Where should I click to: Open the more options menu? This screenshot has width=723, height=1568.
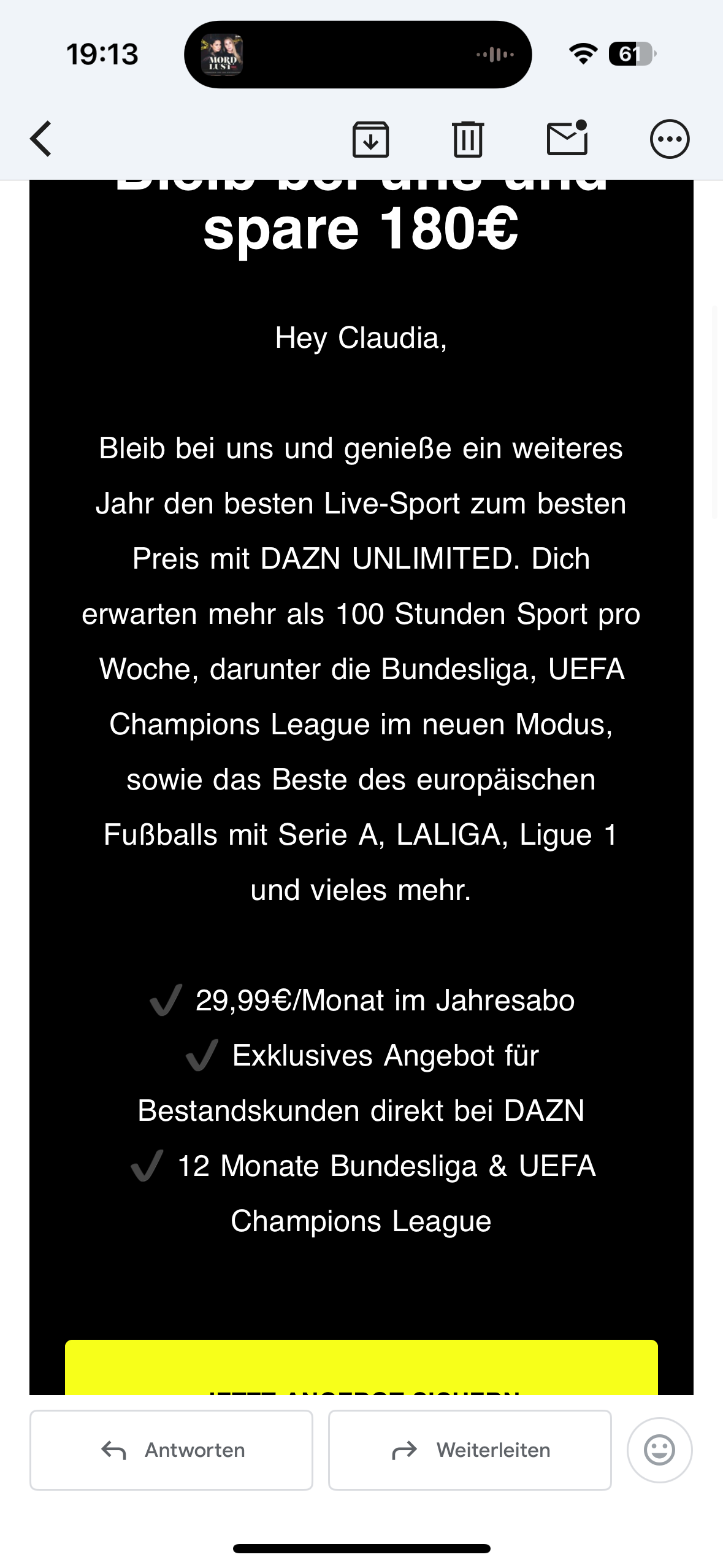(670, 139)
